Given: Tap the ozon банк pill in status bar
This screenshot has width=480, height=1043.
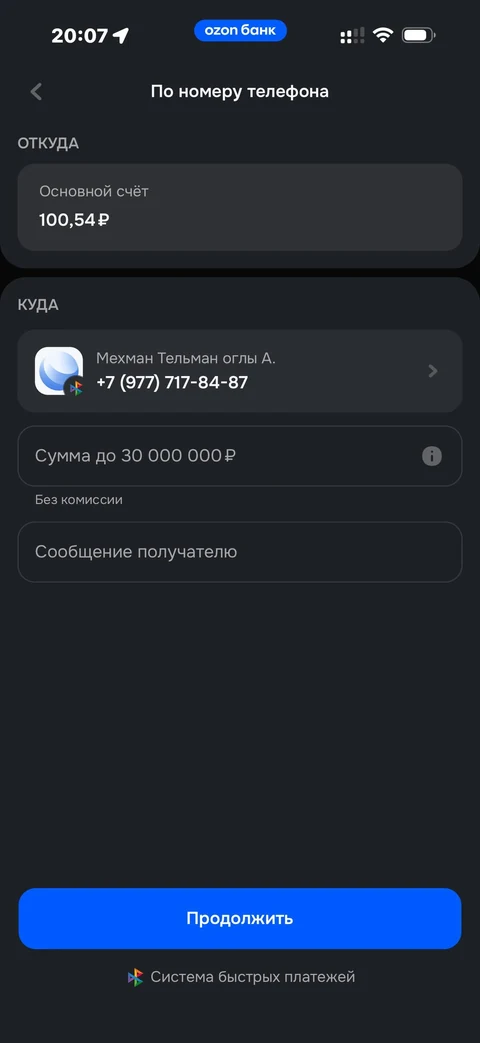Looking at the screenshot, I should [x=240, y=31].
